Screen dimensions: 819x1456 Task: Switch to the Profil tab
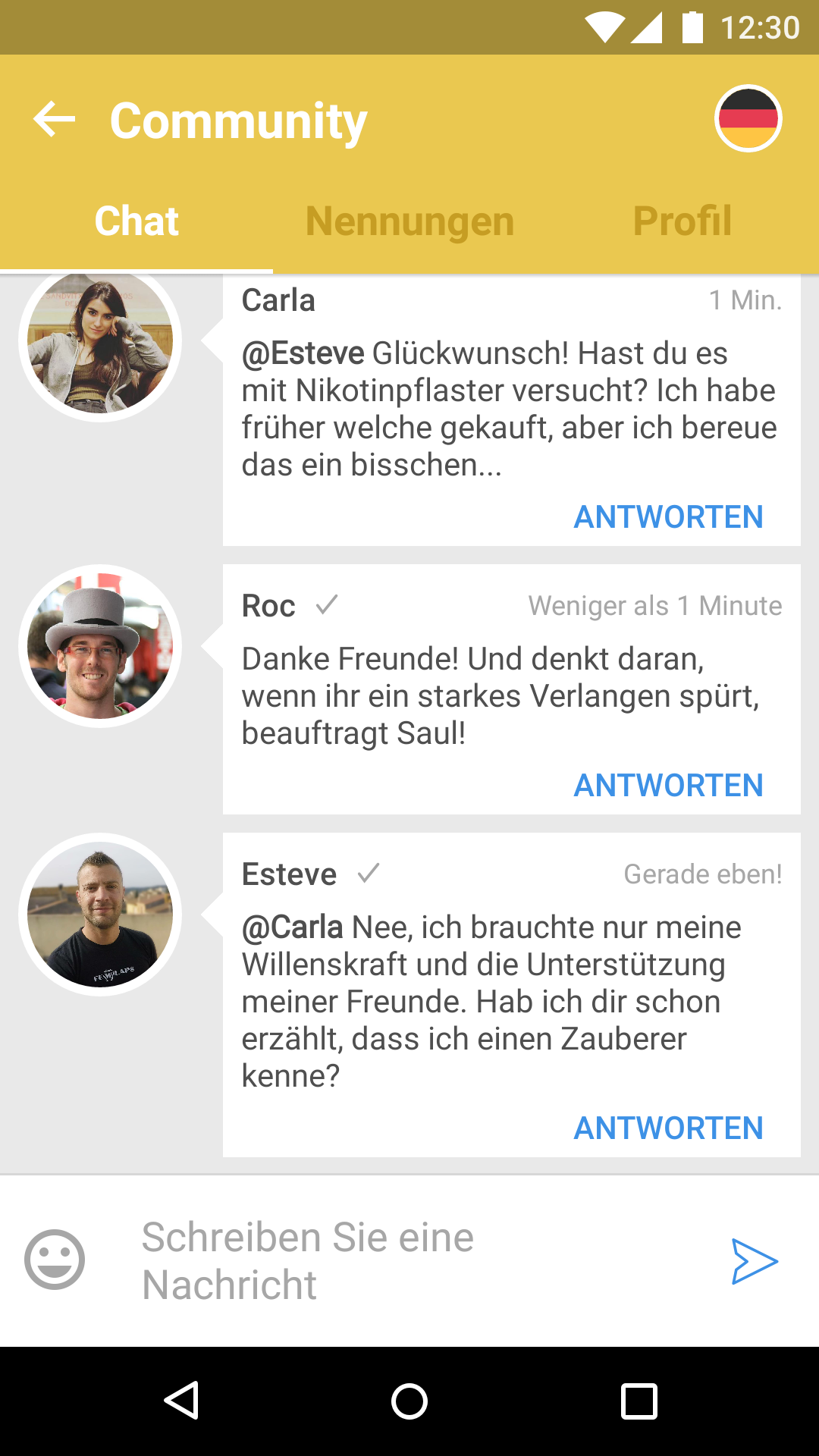pos(682,221)
